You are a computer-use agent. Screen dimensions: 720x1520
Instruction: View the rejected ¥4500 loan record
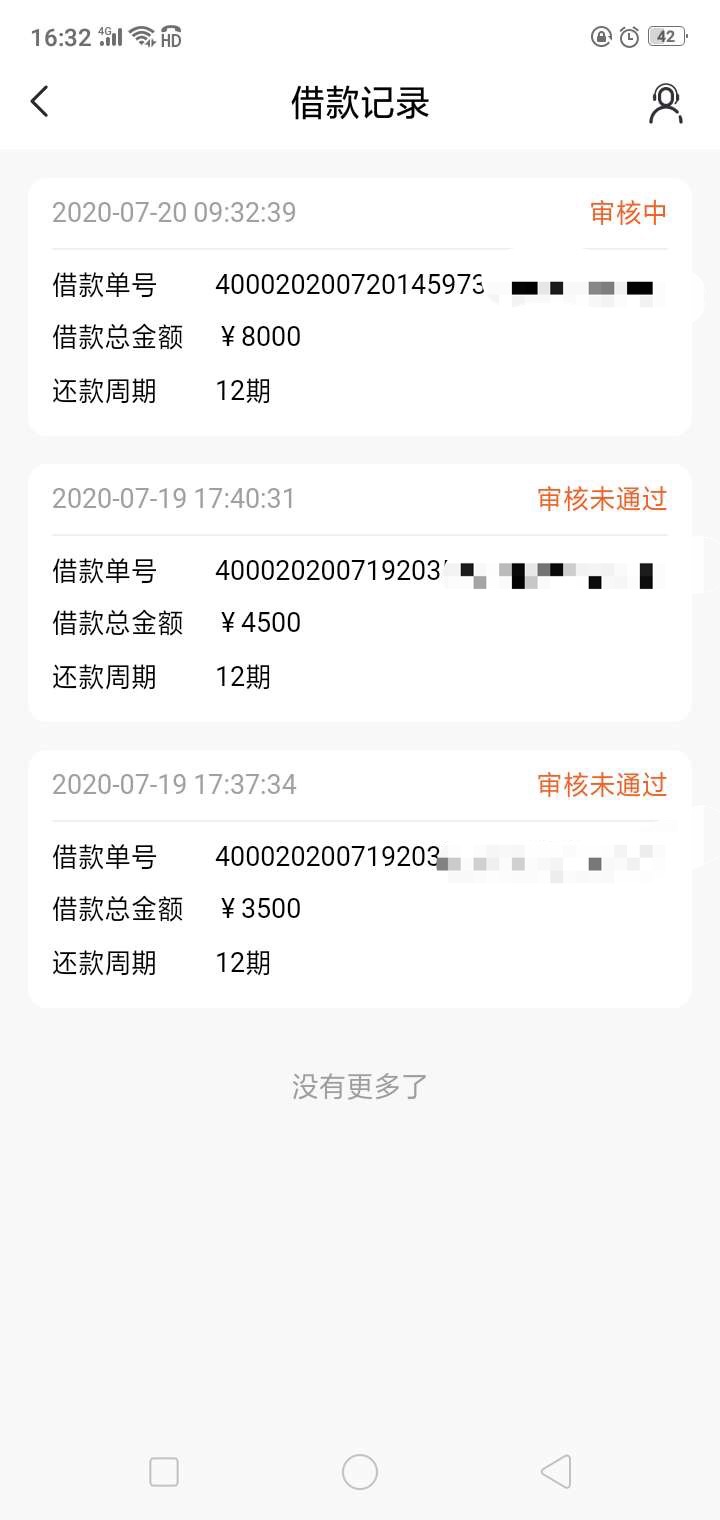(360, 593)
